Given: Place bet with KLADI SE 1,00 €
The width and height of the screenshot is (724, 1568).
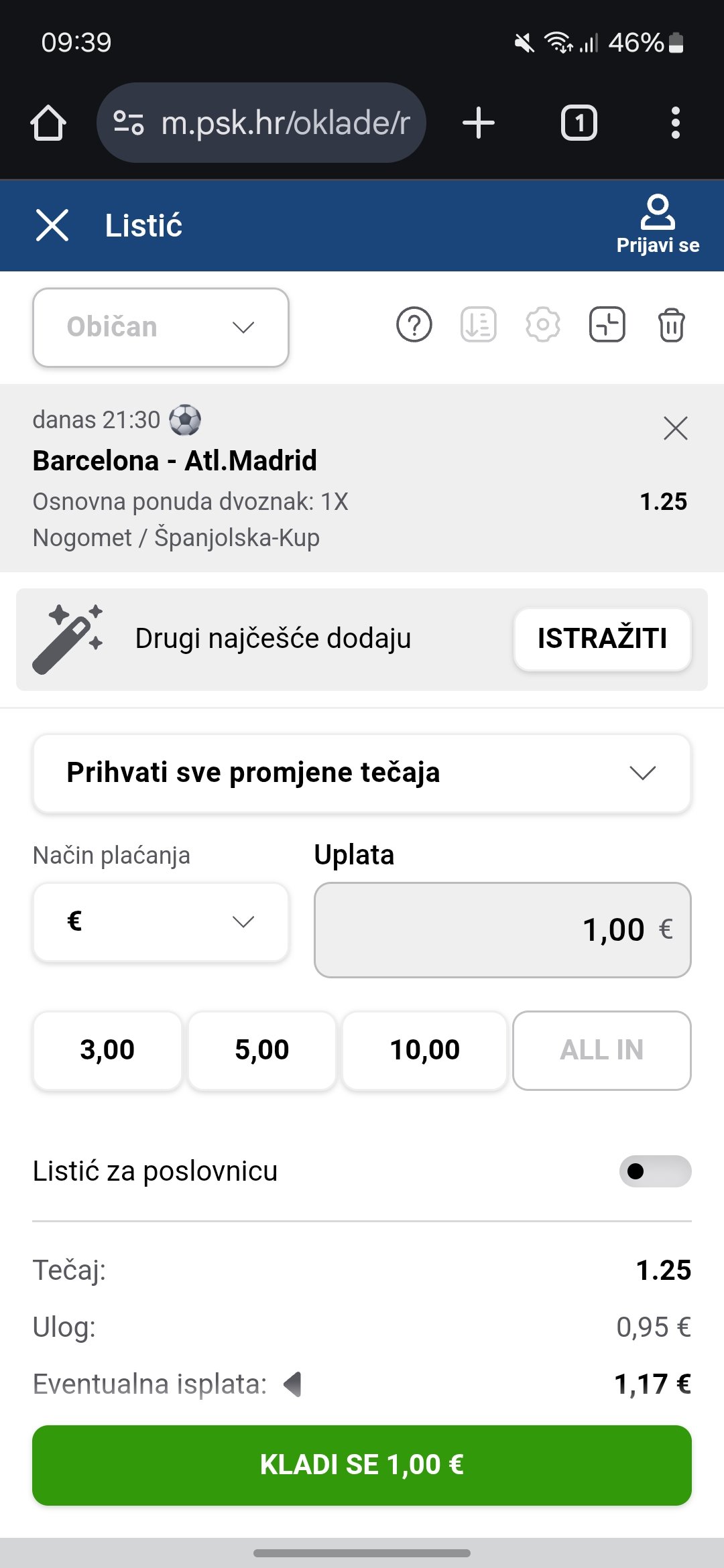Looking at the screenshot, I should [x=362, y=1465].
